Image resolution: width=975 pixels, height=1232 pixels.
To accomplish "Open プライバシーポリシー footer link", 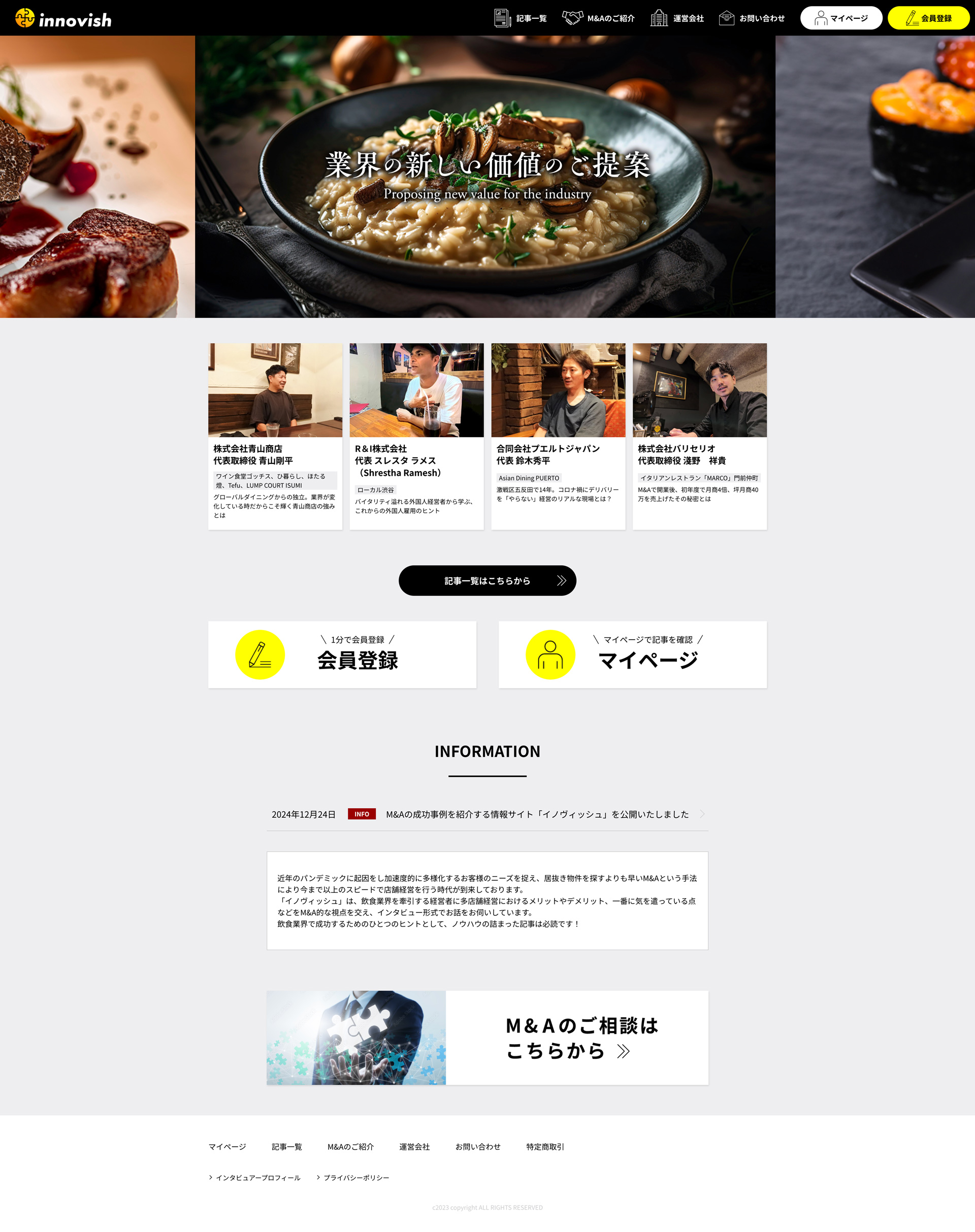I will pyautogui.click(x=355, y=1177).
